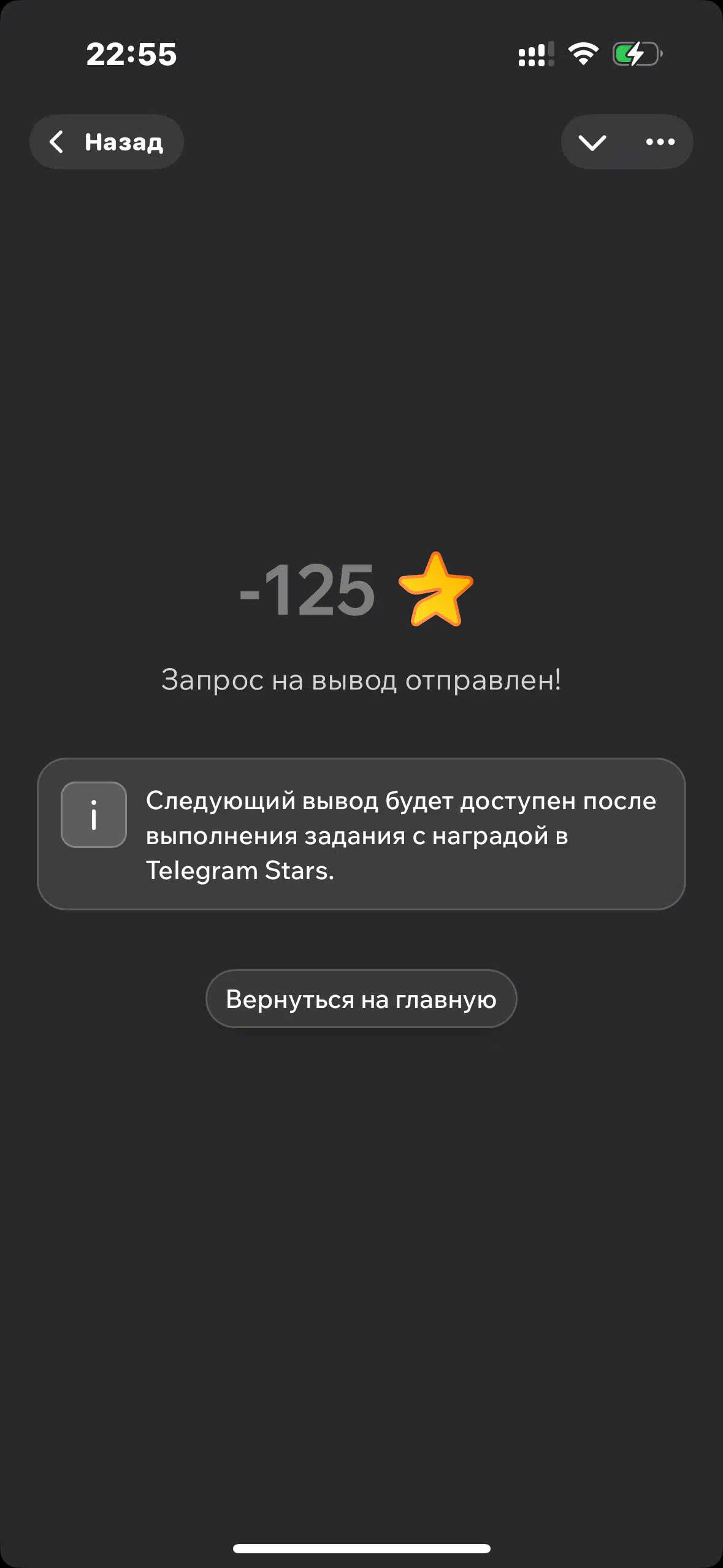Tap Вернуться на главную
Screen dimensions: 723x1568
click(361, 999)
